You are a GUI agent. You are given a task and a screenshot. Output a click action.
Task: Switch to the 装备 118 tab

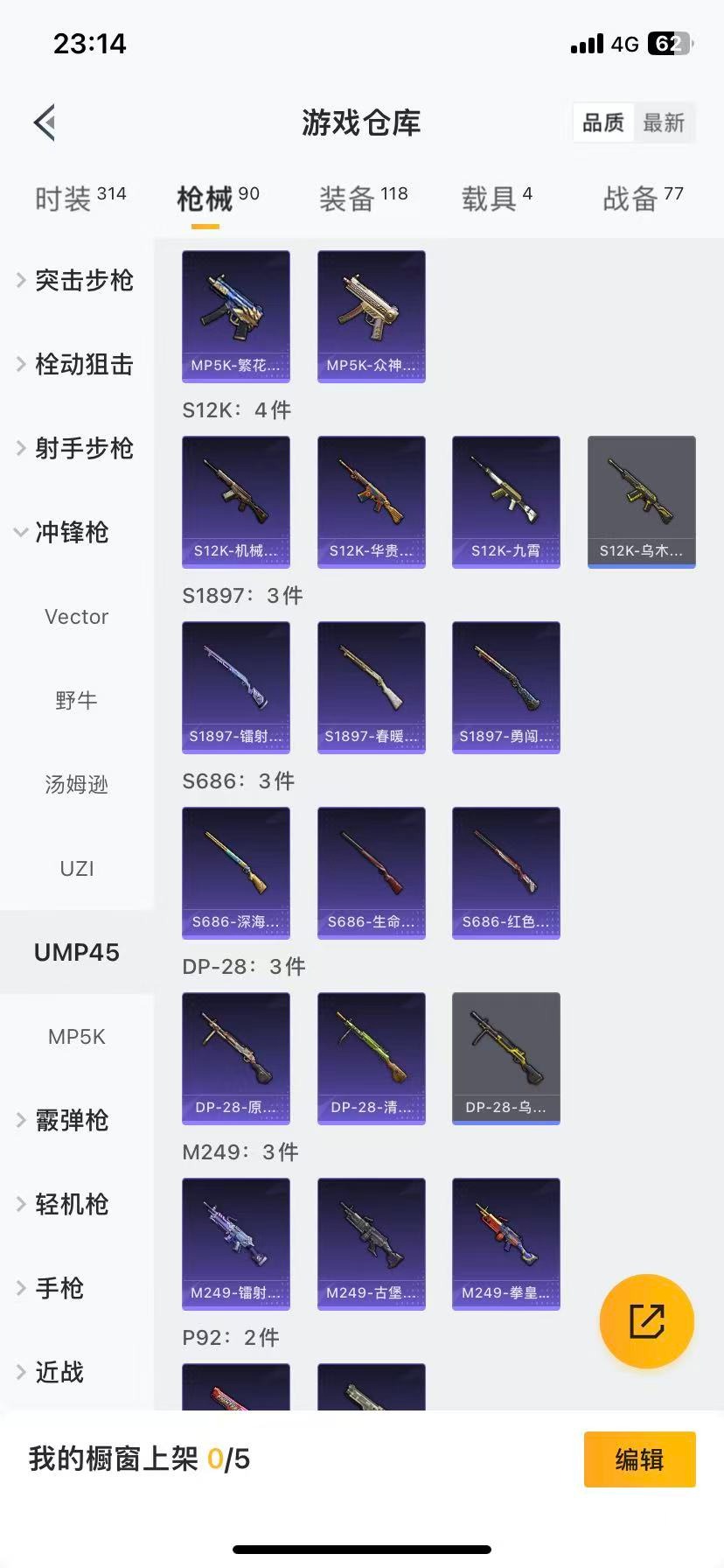(361, 197)
